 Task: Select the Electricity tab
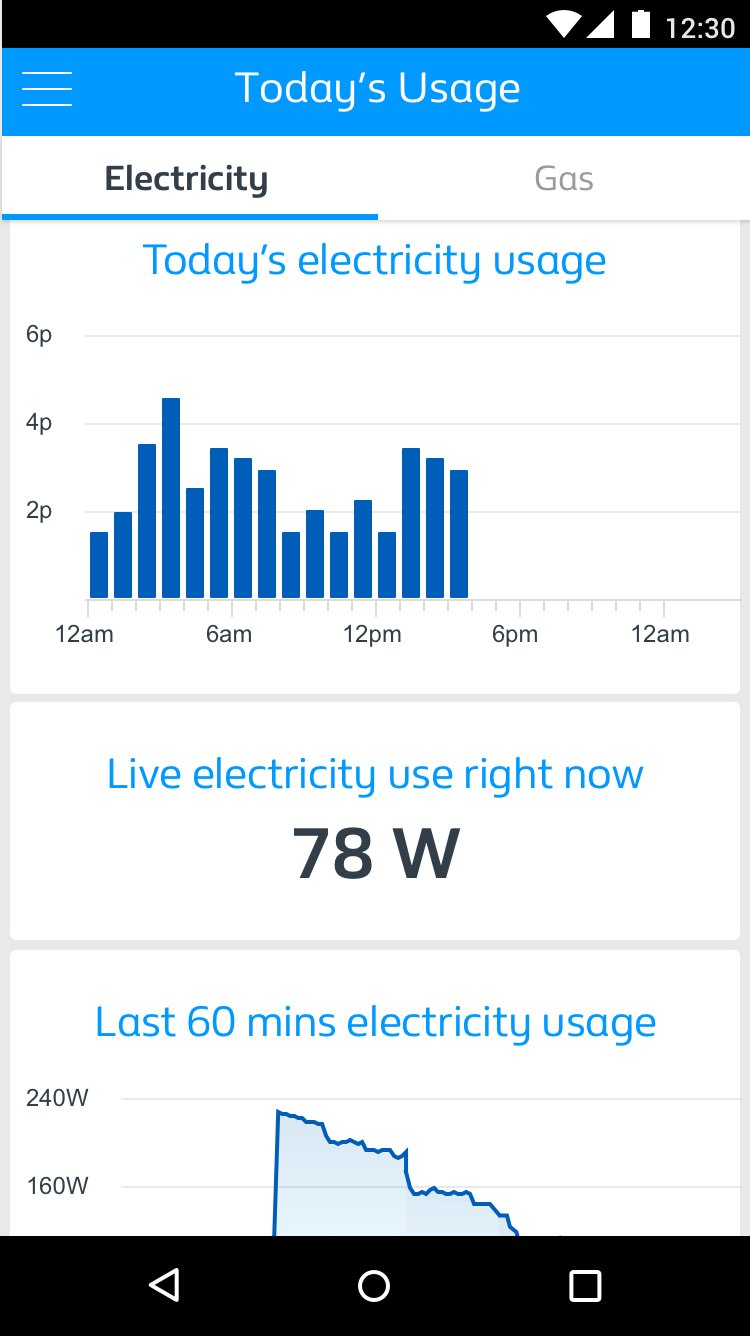tap(187, 179)
